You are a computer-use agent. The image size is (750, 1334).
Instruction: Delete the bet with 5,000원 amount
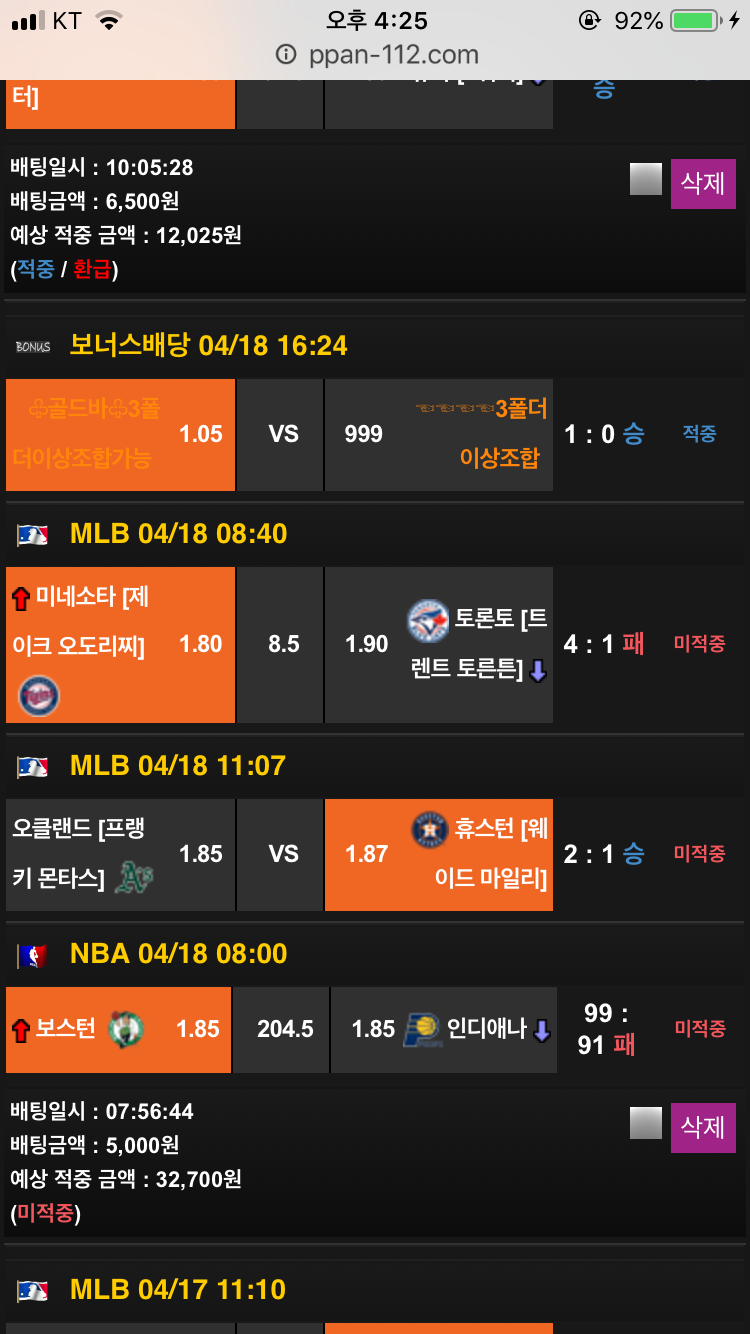pos(702,1127)
